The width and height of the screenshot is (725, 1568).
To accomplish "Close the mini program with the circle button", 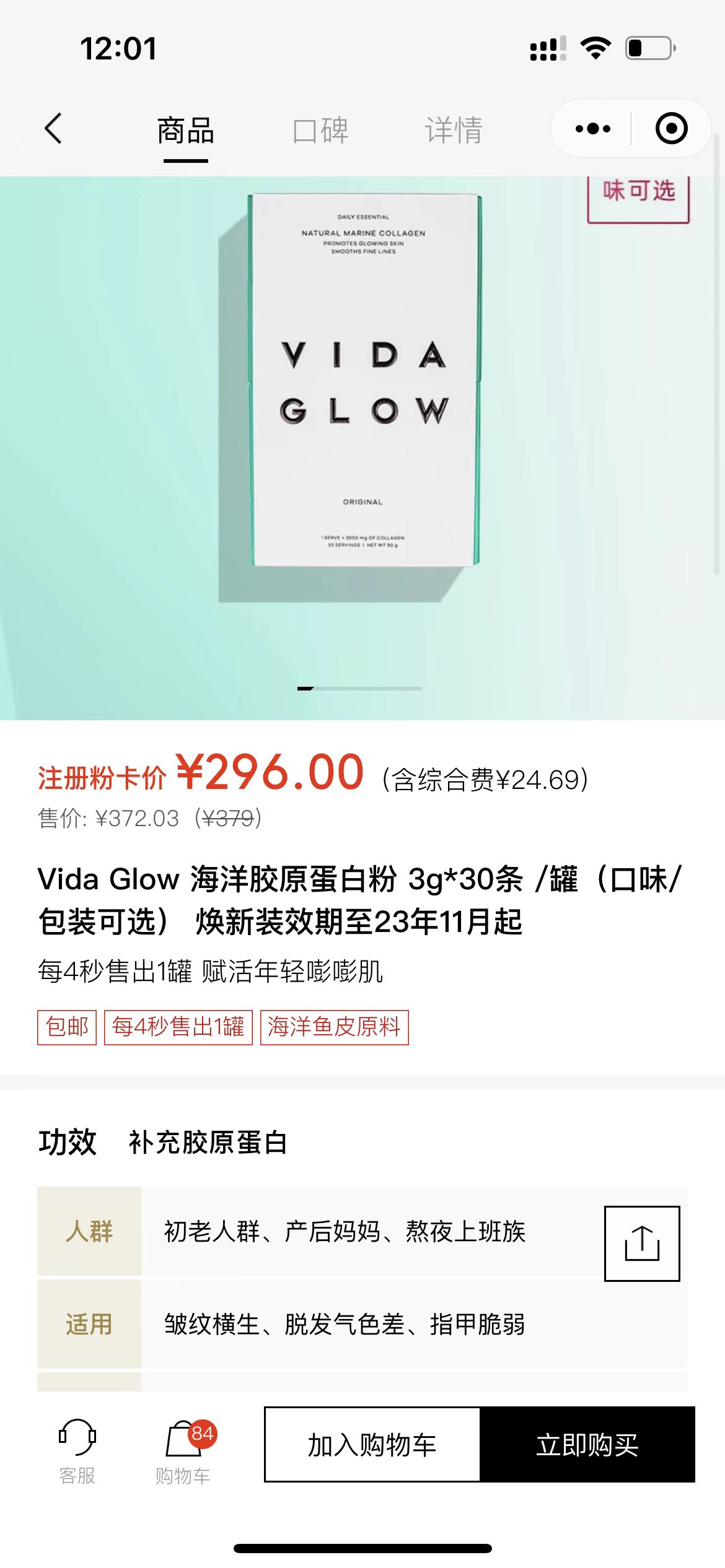I will tap(671, 129).
